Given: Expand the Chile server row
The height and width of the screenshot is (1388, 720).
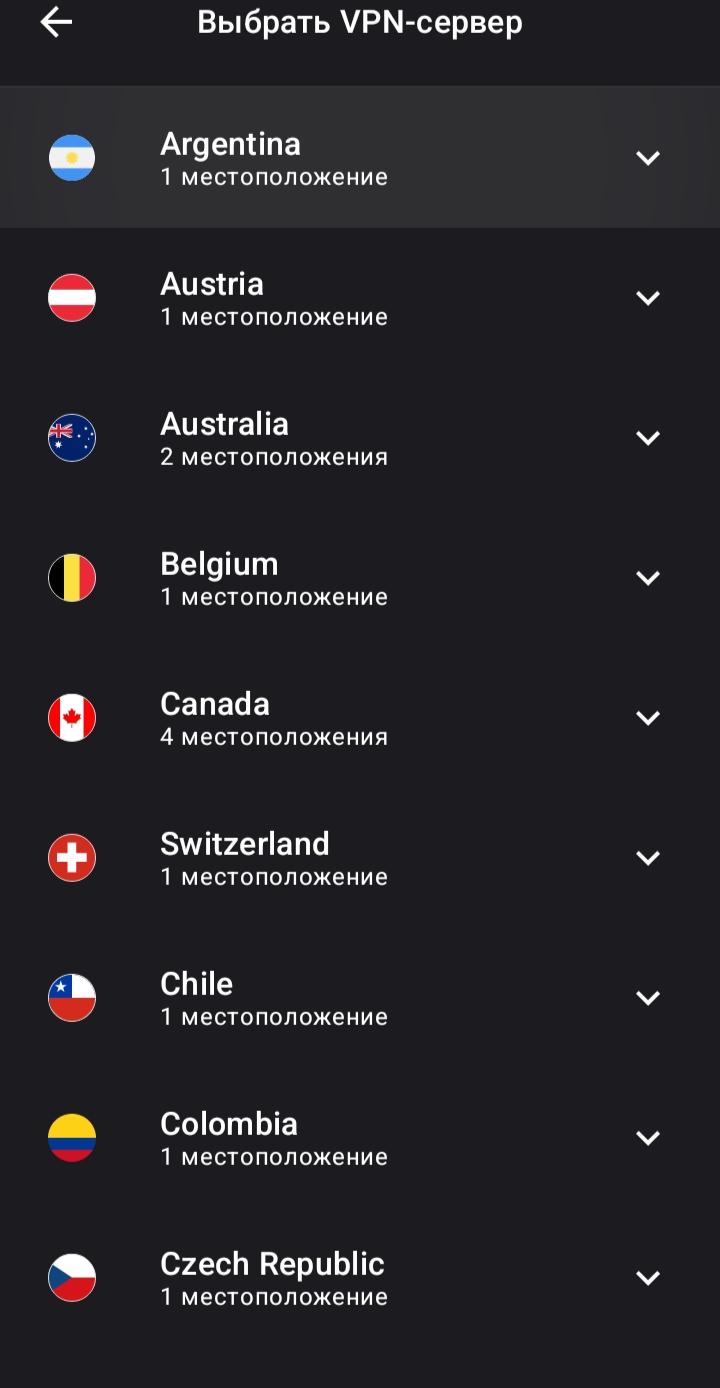Looking at the screenshot, I should tap(648, 998).
